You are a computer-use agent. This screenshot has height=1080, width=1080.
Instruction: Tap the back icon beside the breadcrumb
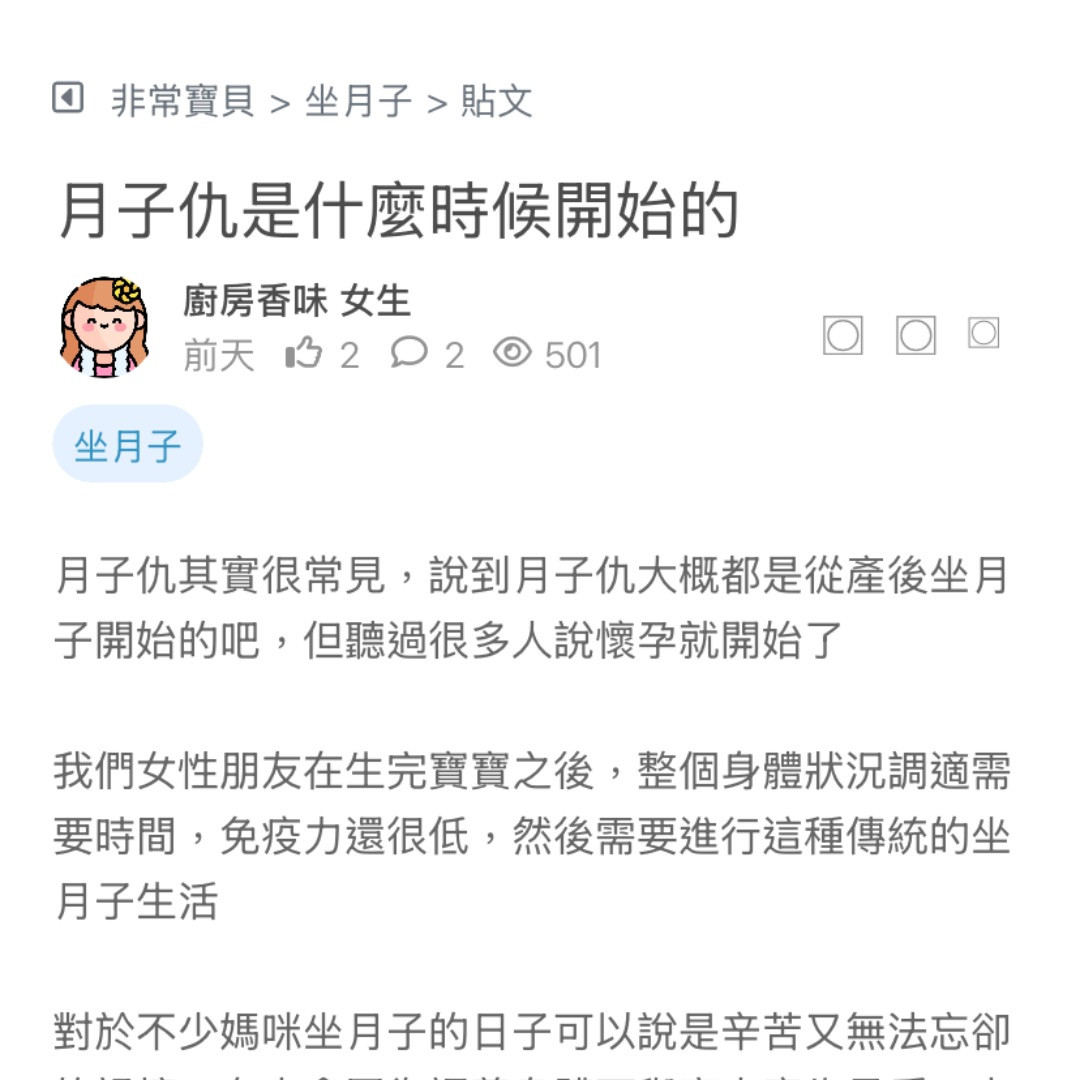[x=68, y=99]
